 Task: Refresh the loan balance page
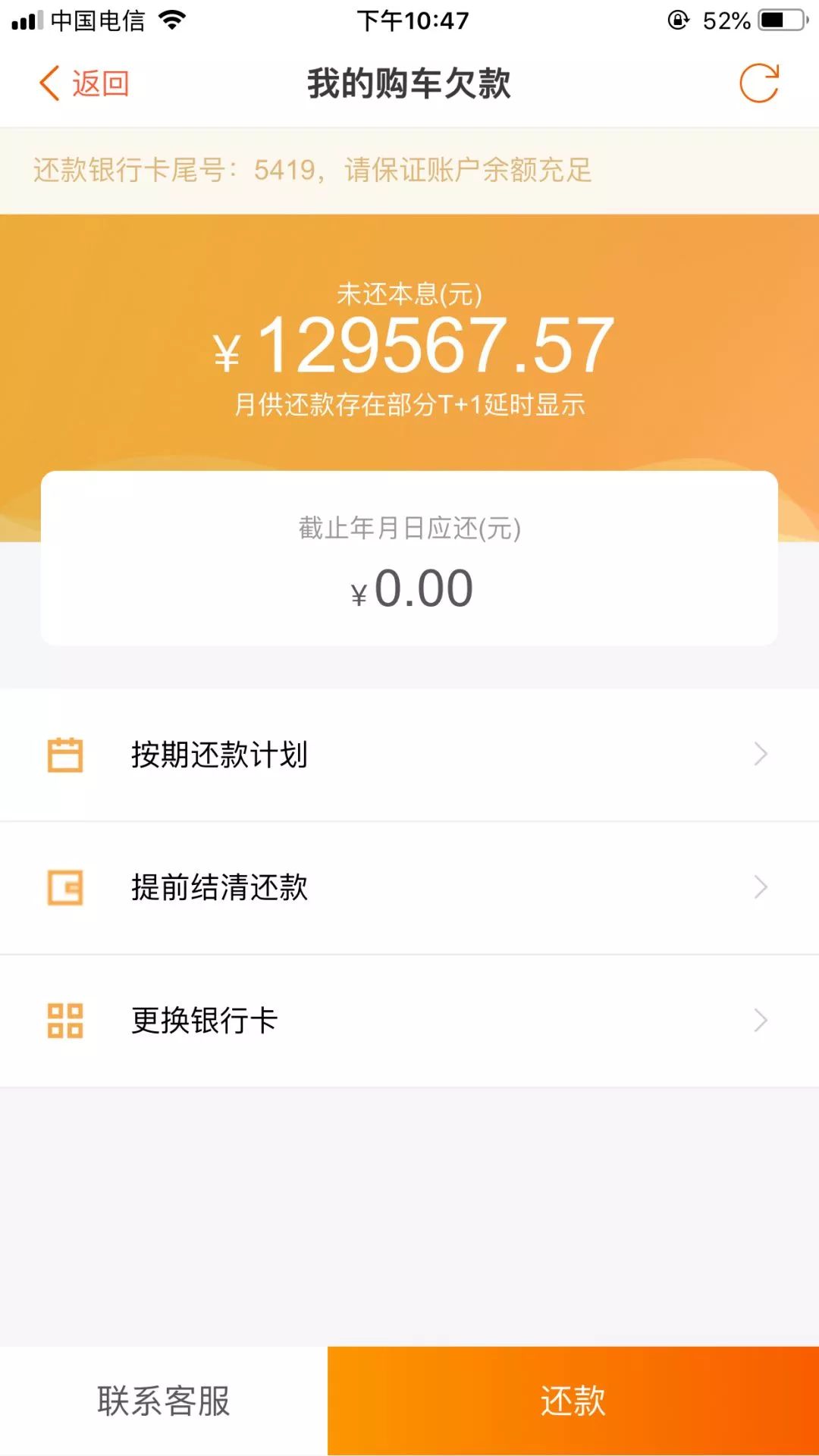coord(759,83)
